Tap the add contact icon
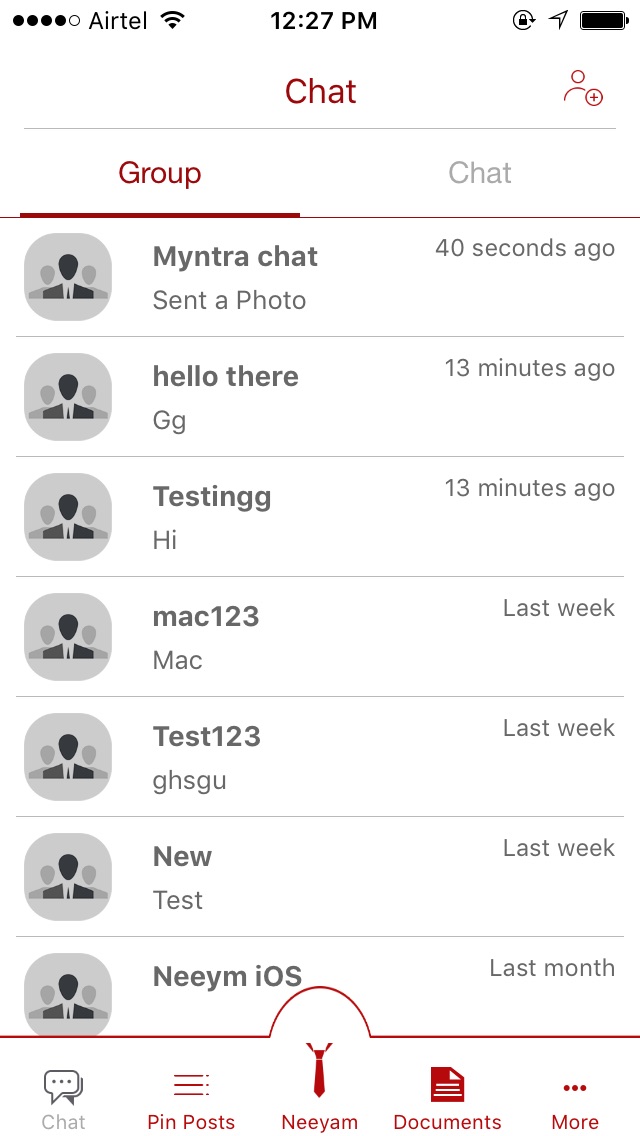The image size is (640, 1136). tap(583, 88)
